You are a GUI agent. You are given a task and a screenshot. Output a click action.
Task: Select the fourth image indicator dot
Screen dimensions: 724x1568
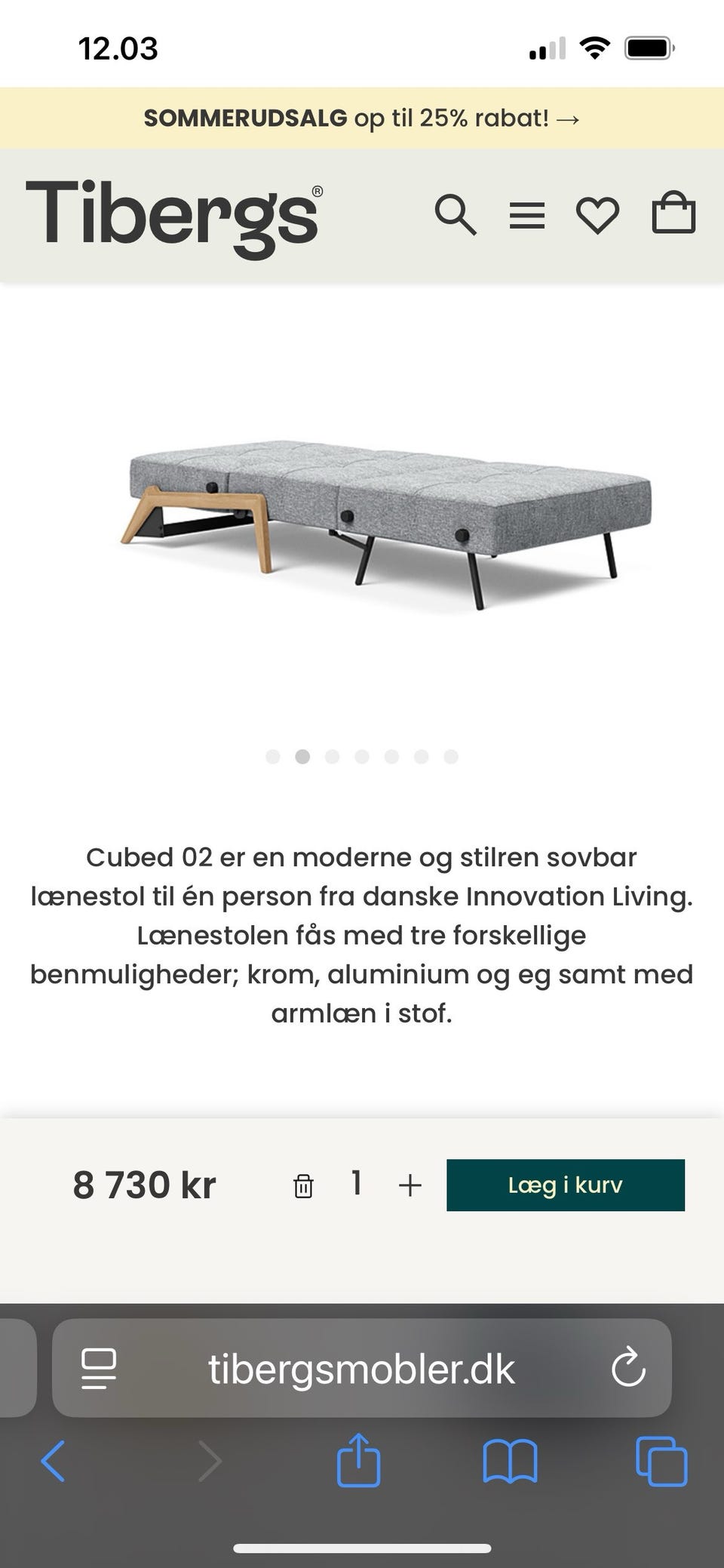[x=362, y=756]
